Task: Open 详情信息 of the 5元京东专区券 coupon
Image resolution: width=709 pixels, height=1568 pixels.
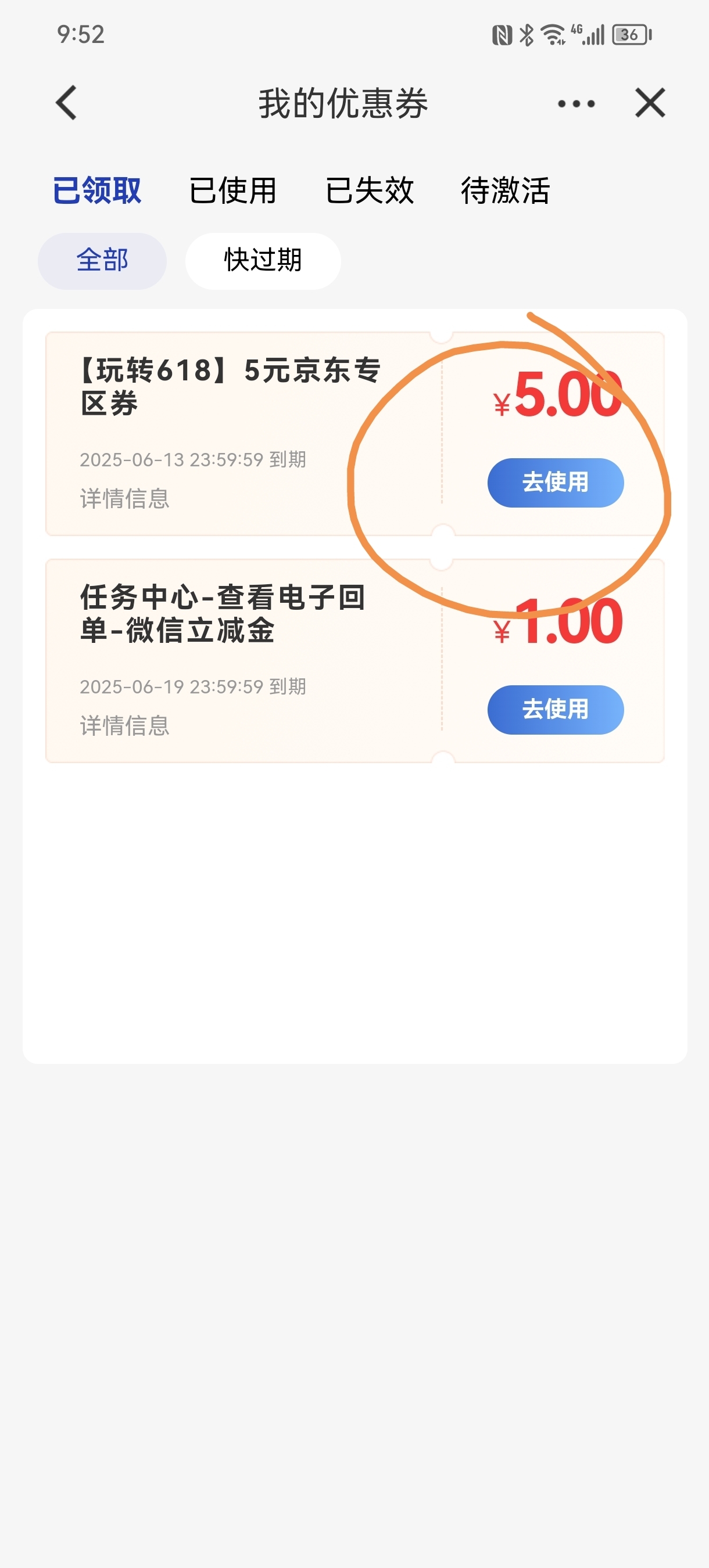Action: [125, 498]
